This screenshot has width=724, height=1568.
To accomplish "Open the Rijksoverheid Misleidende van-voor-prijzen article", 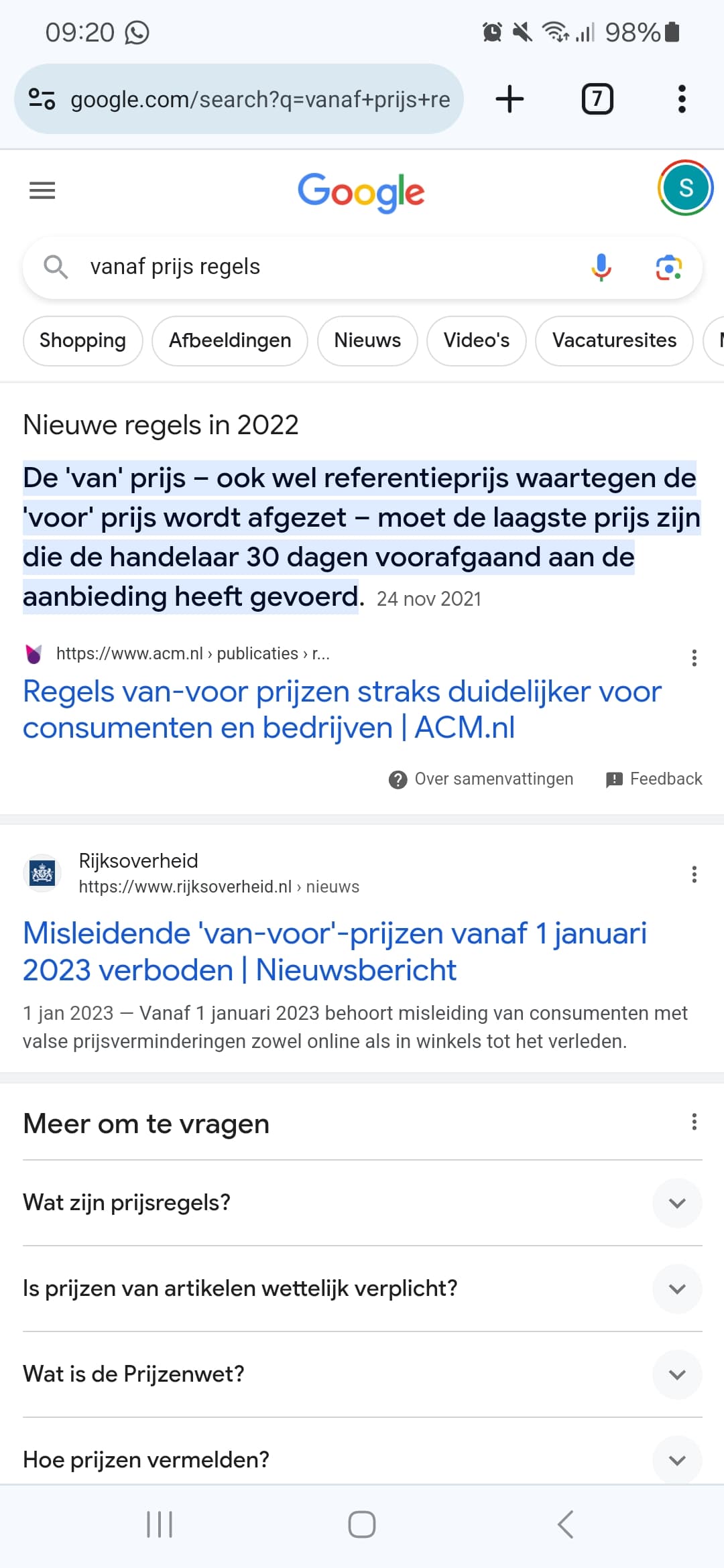I will click(x=335, y=951).
